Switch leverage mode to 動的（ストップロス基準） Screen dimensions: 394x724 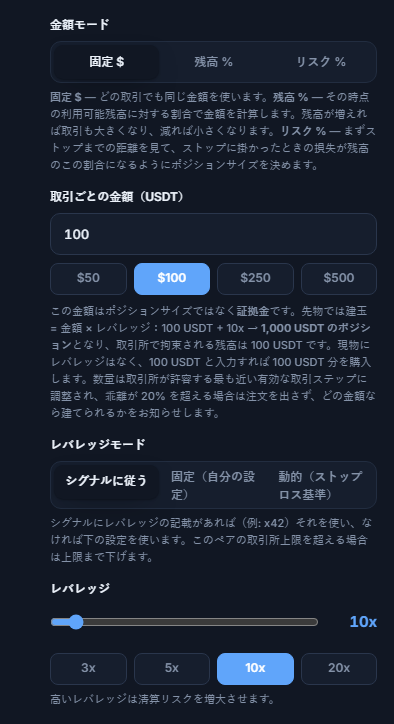(x=321, y=485)
